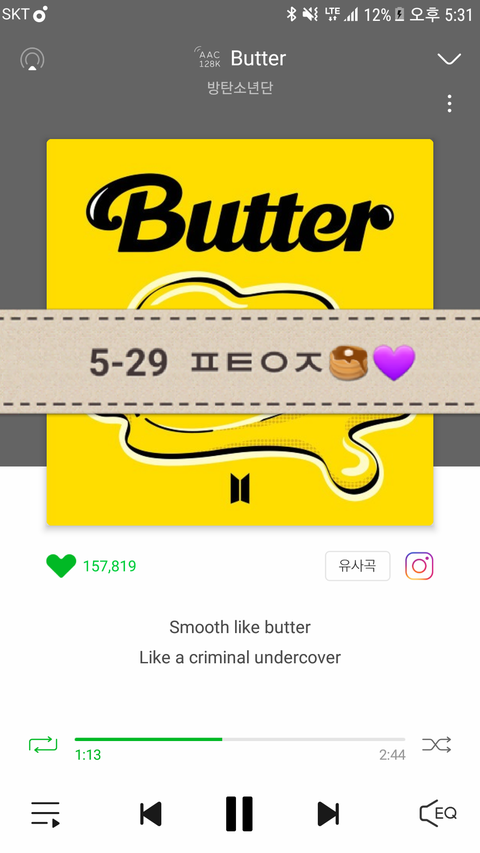Seek on the playback progress bar
The height and width of the screenshot is (853, 480).
[x=240, y=739]
